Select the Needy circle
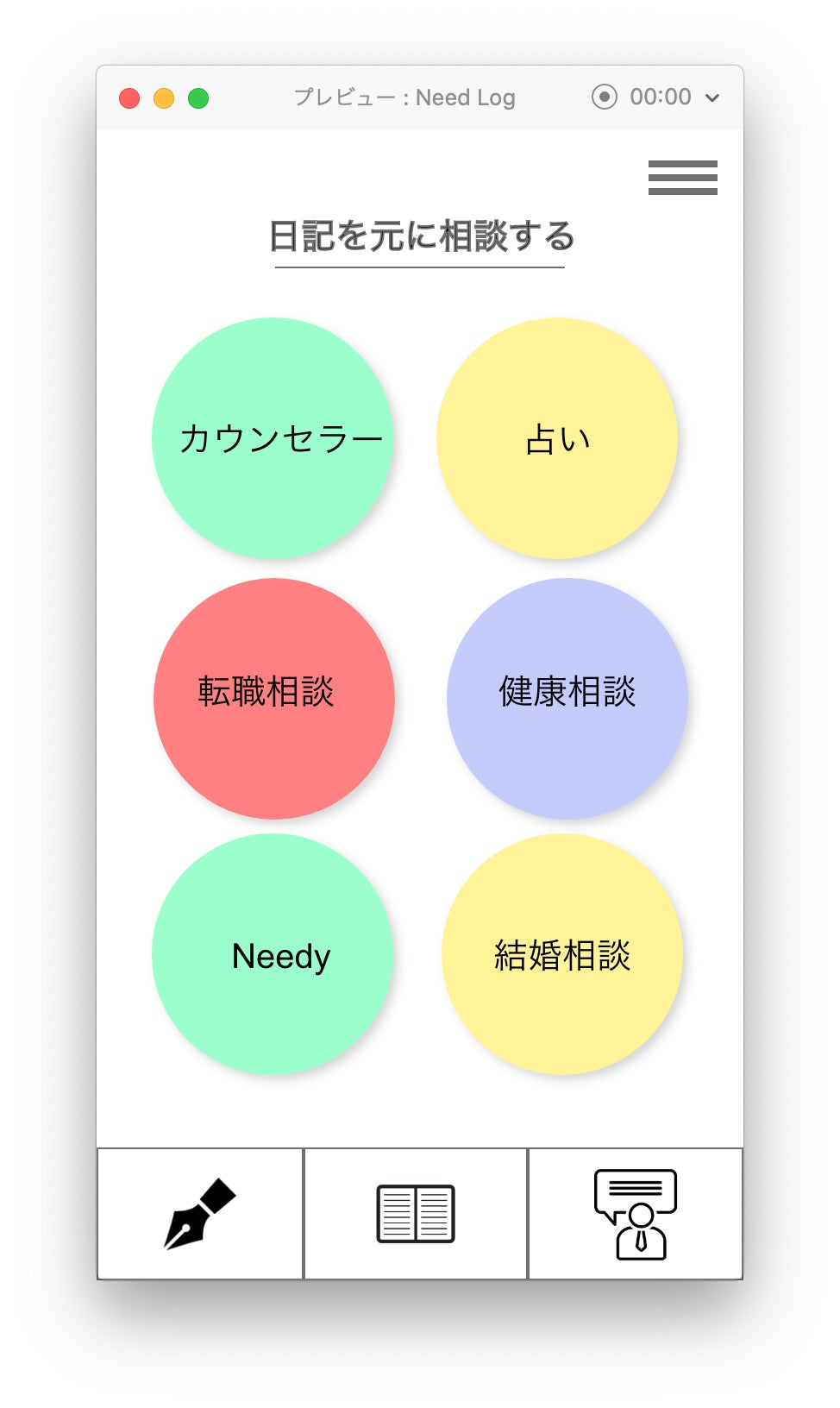Image resolution: width=840 pixels, height=1408 pixels. [x=273, y=954]
